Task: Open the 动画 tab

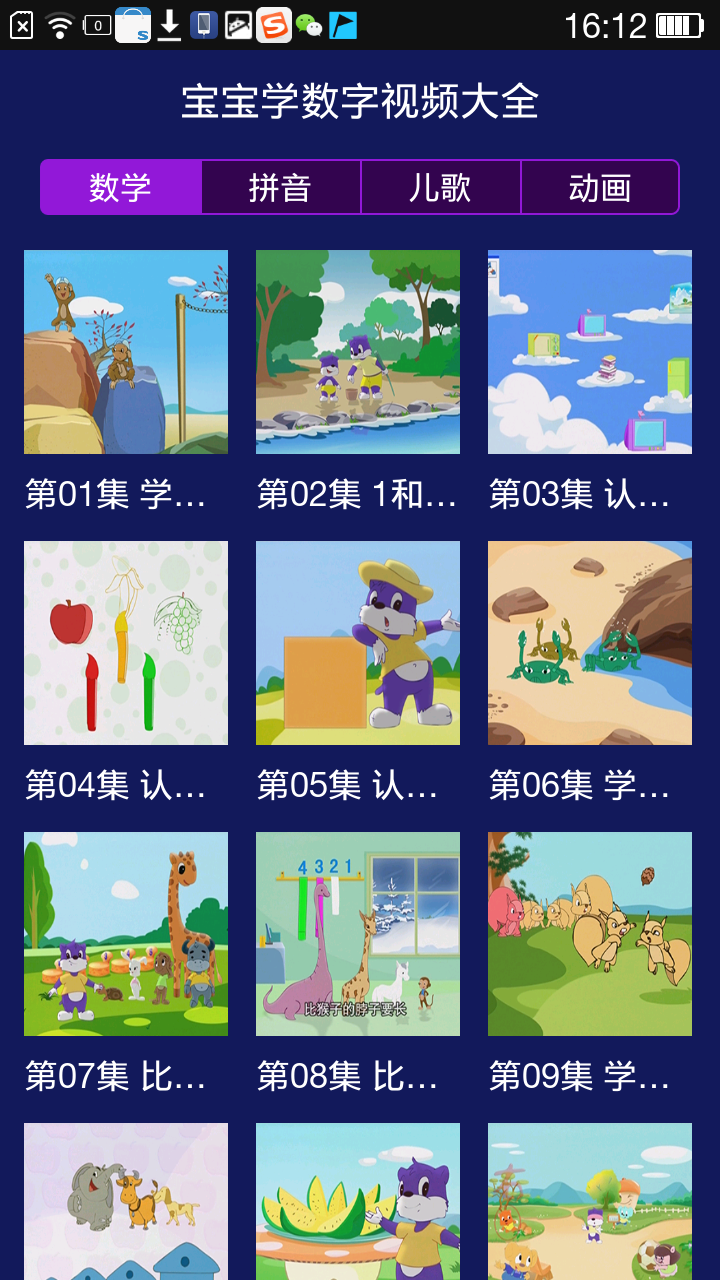Action: pyautogui.click(x=600, y=187)
